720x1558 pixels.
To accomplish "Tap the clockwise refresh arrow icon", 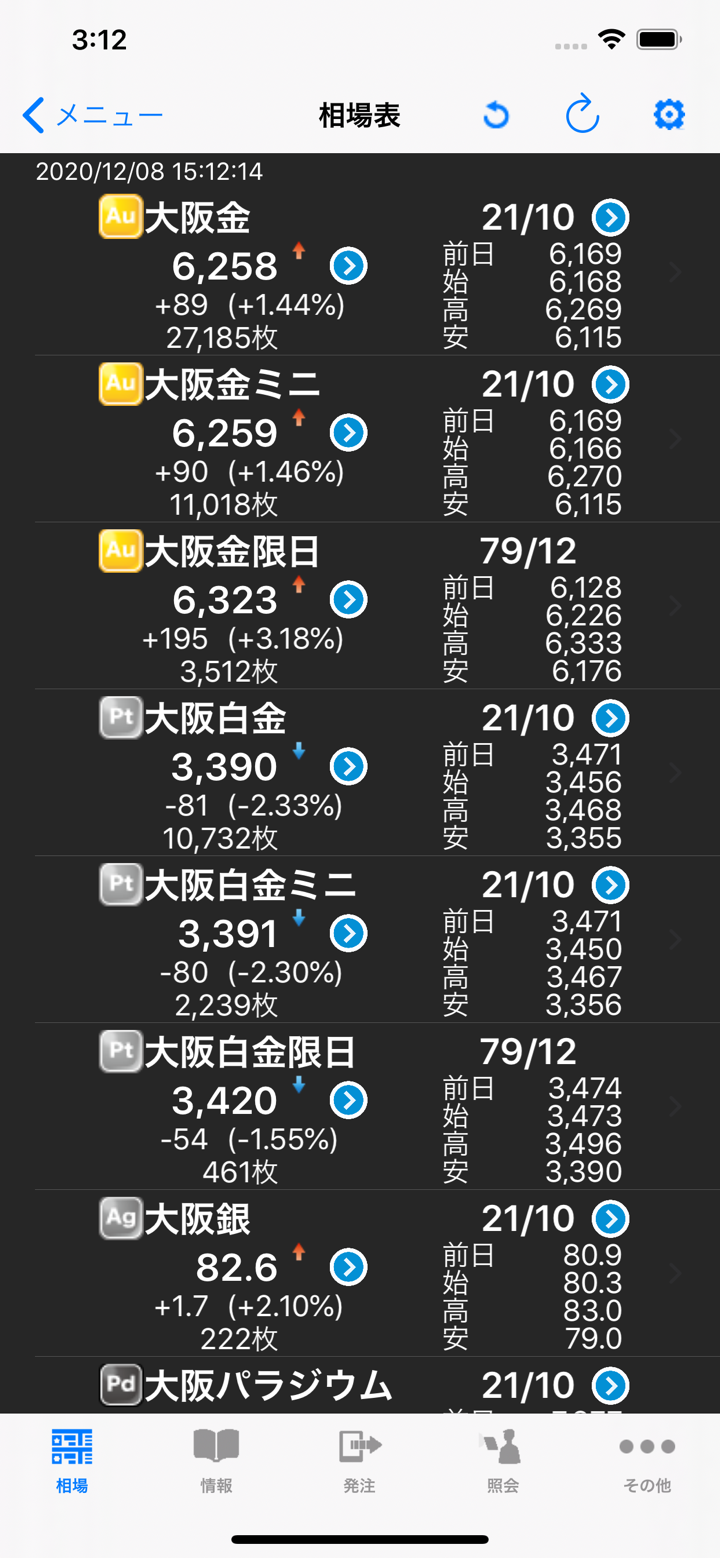I will tap(582, 116).
